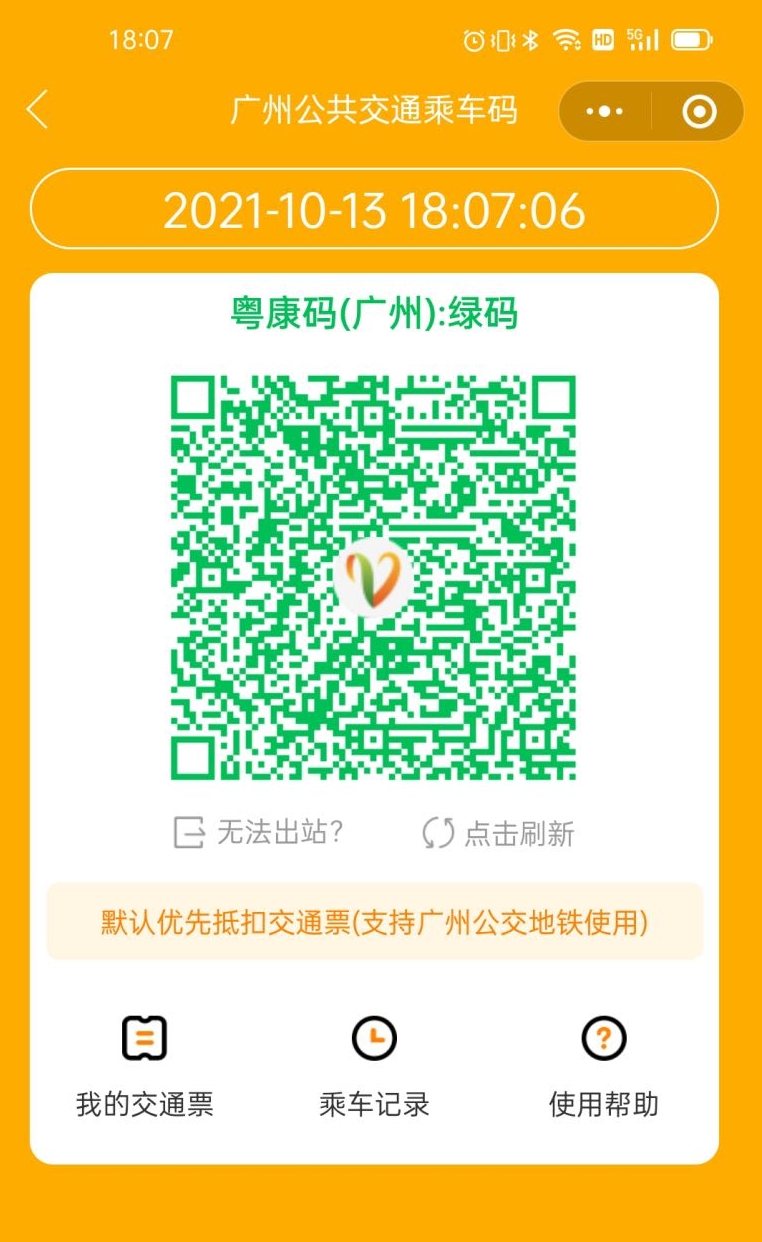The width and height of the screenshot is (762, 1242).
Task: Tap the Bluetooth status icon
Action: pos(529,38)
